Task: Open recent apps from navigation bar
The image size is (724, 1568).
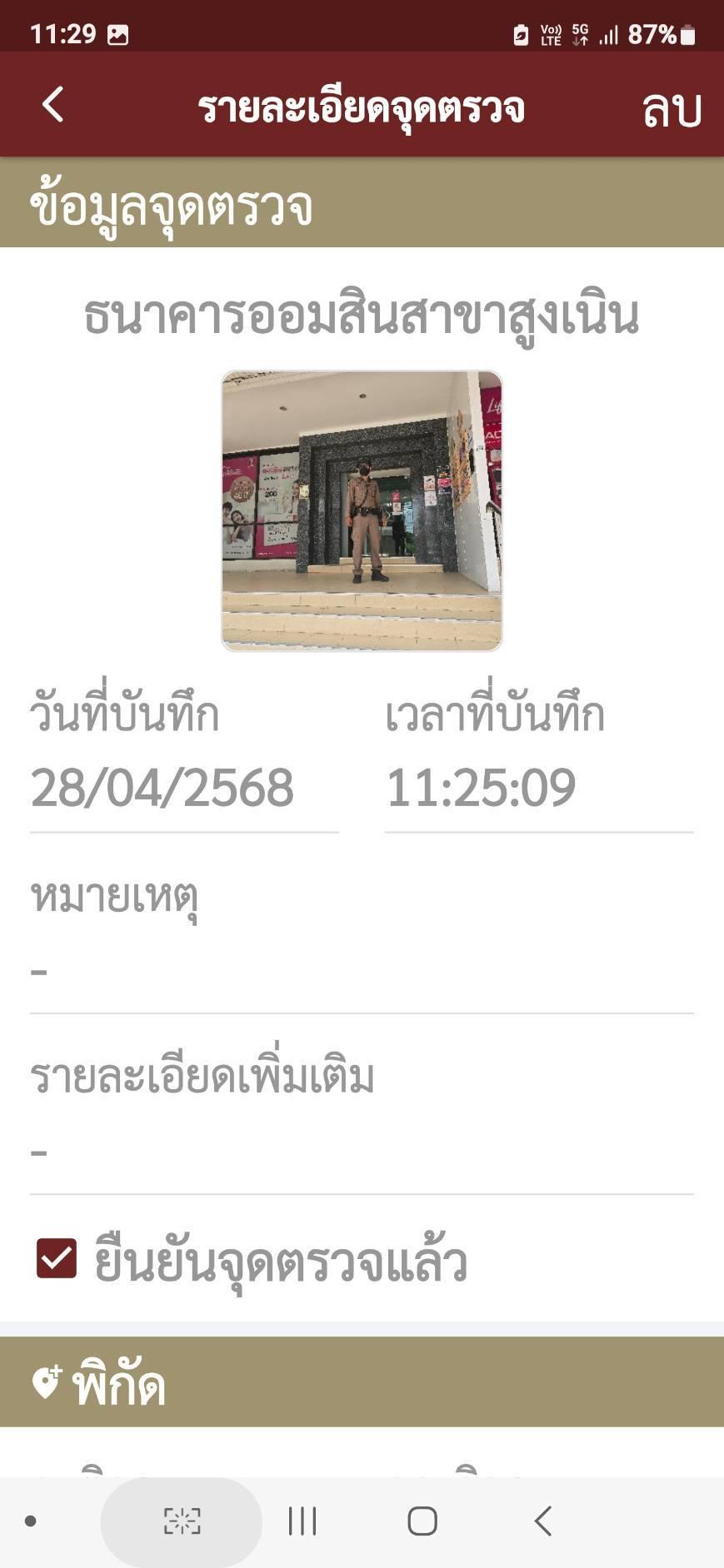Action: 302,1521
